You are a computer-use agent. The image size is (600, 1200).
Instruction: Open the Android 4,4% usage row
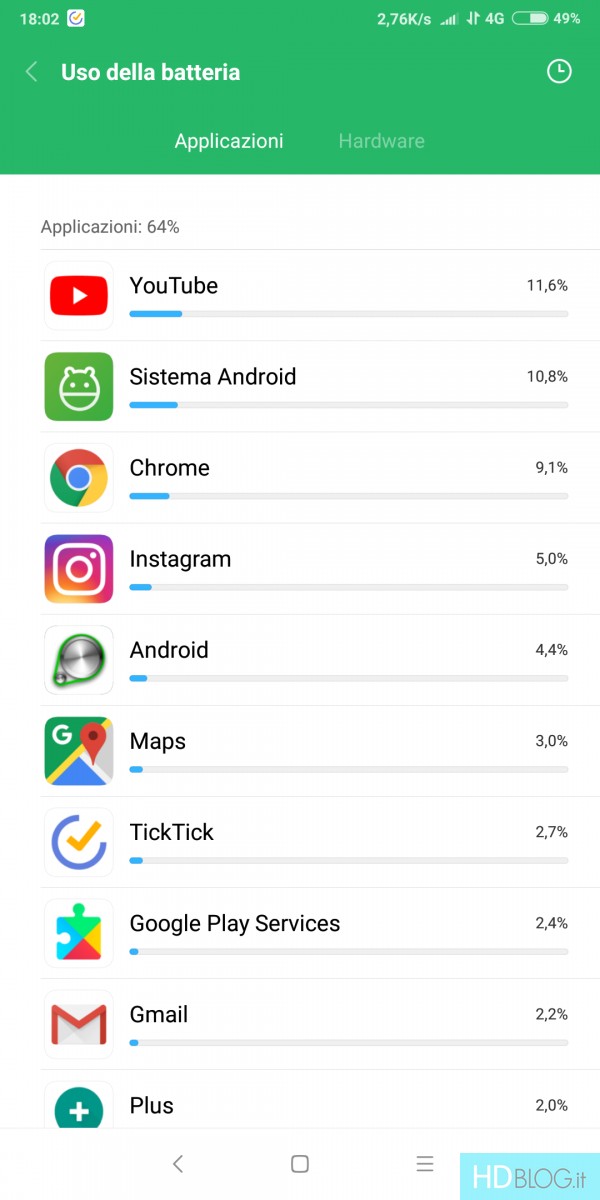(300, 659)
